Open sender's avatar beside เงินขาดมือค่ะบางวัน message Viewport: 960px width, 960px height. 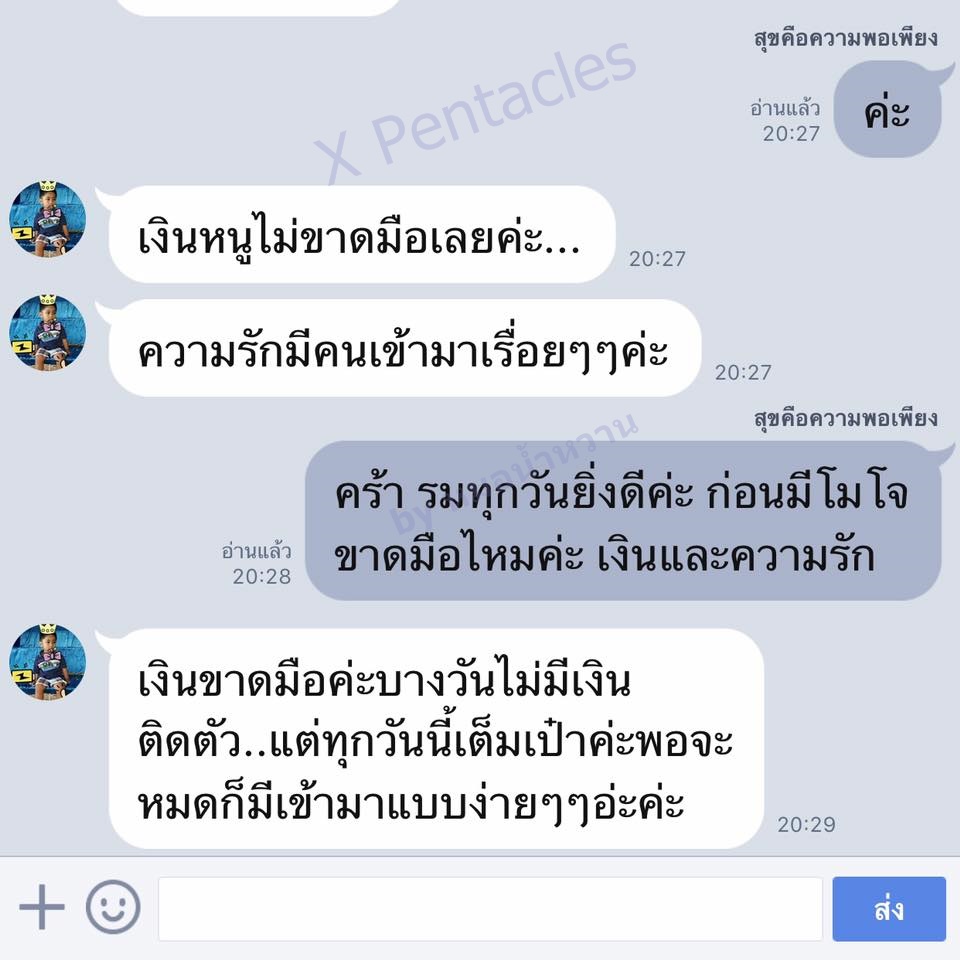pos(48,662)
